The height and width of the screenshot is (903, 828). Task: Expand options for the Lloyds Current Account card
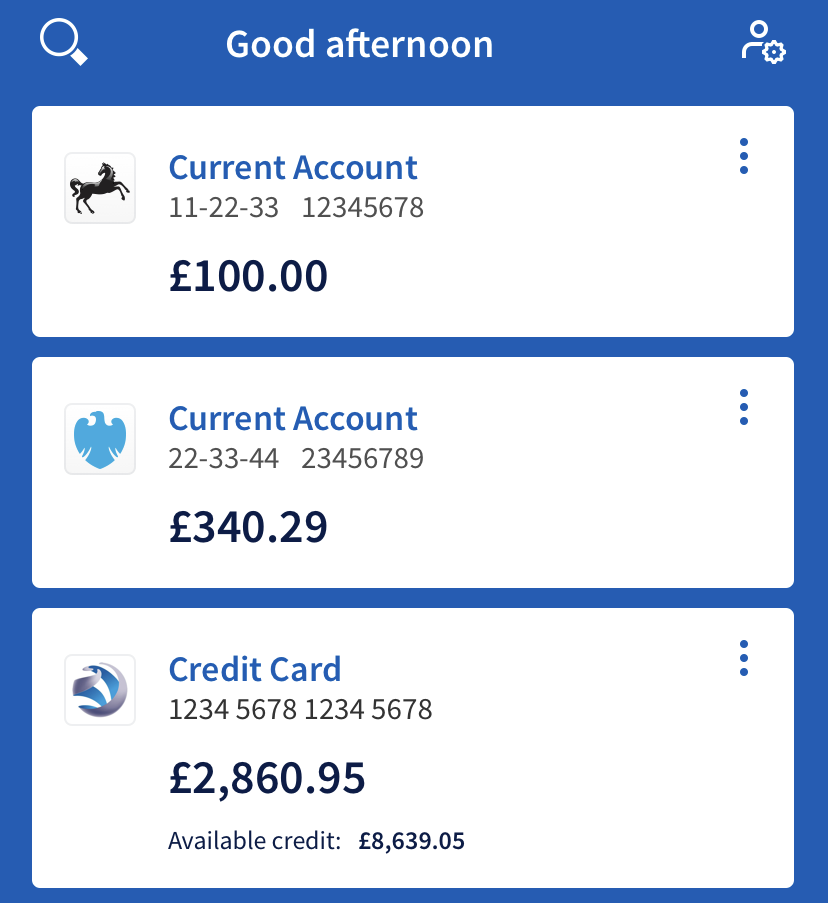[744, 155]
